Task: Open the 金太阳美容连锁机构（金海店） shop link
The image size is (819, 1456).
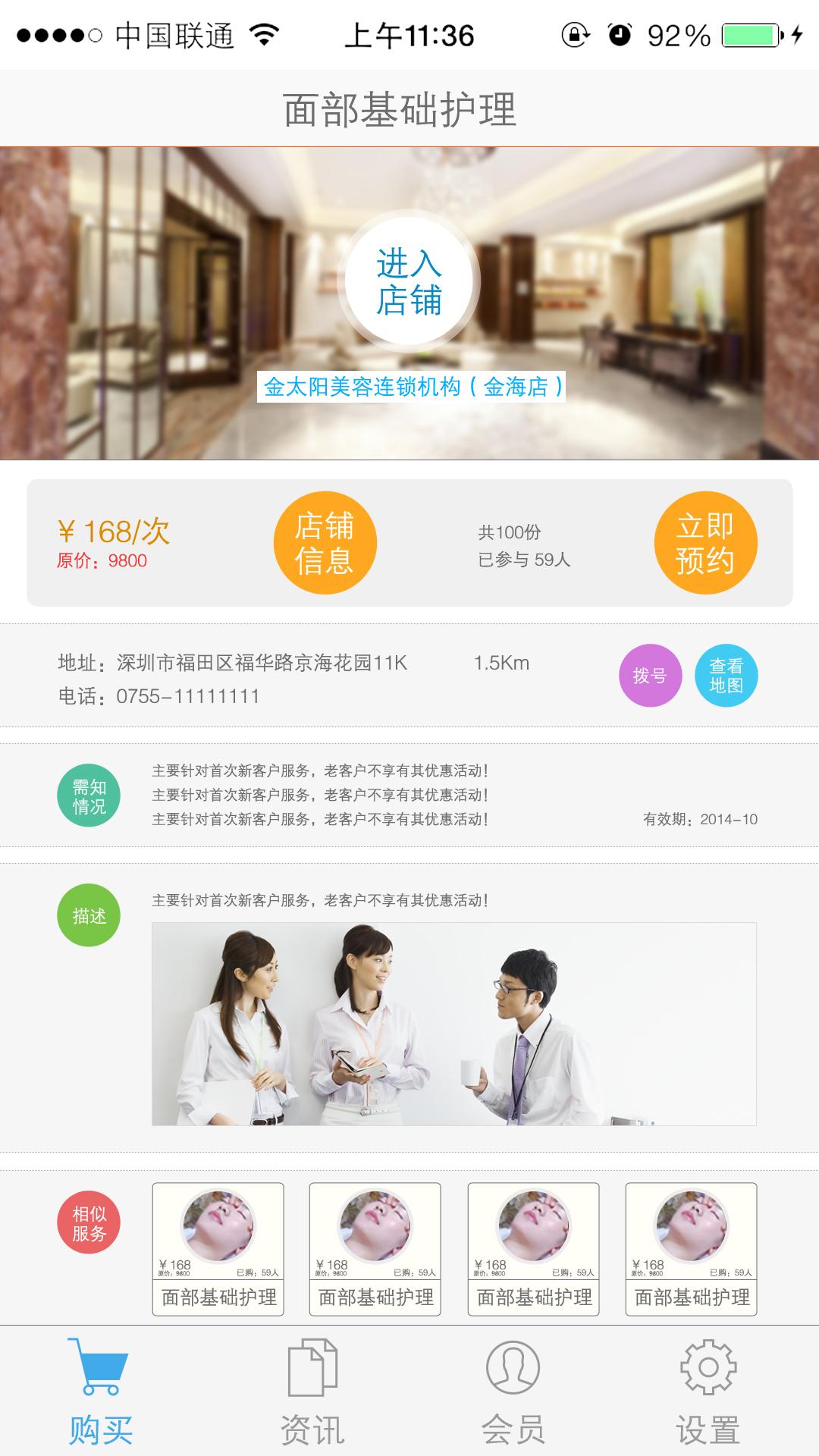Action: 413,387
